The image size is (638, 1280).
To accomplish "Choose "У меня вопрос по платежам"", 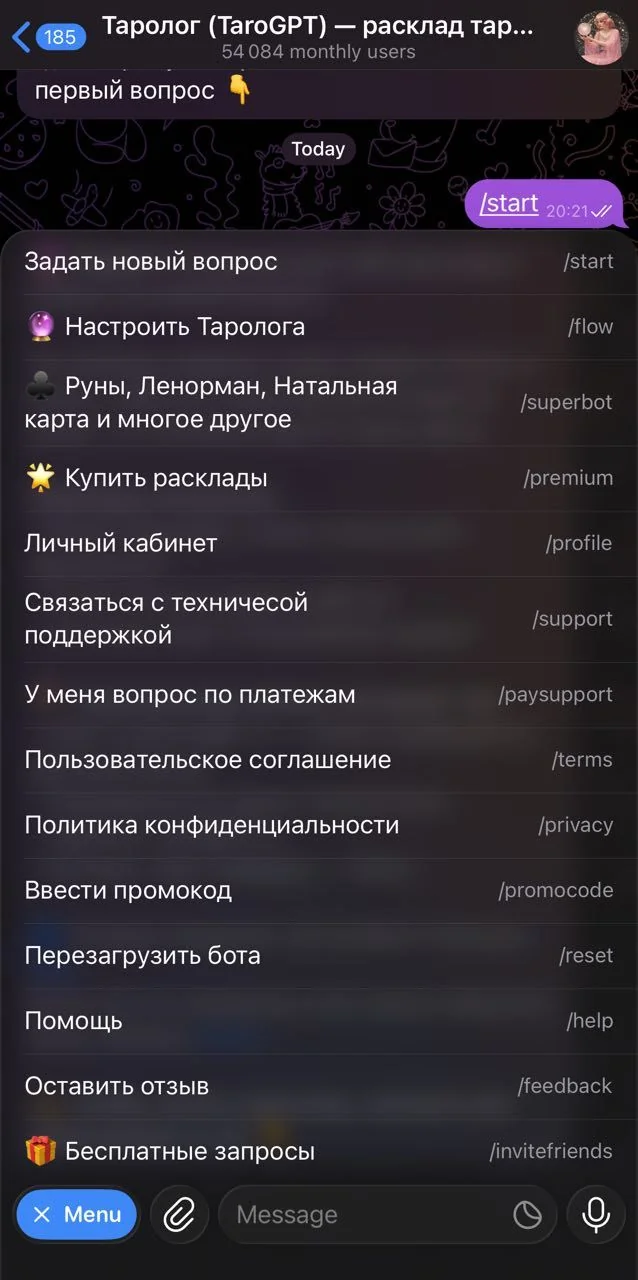I will [x=319, y=695].
